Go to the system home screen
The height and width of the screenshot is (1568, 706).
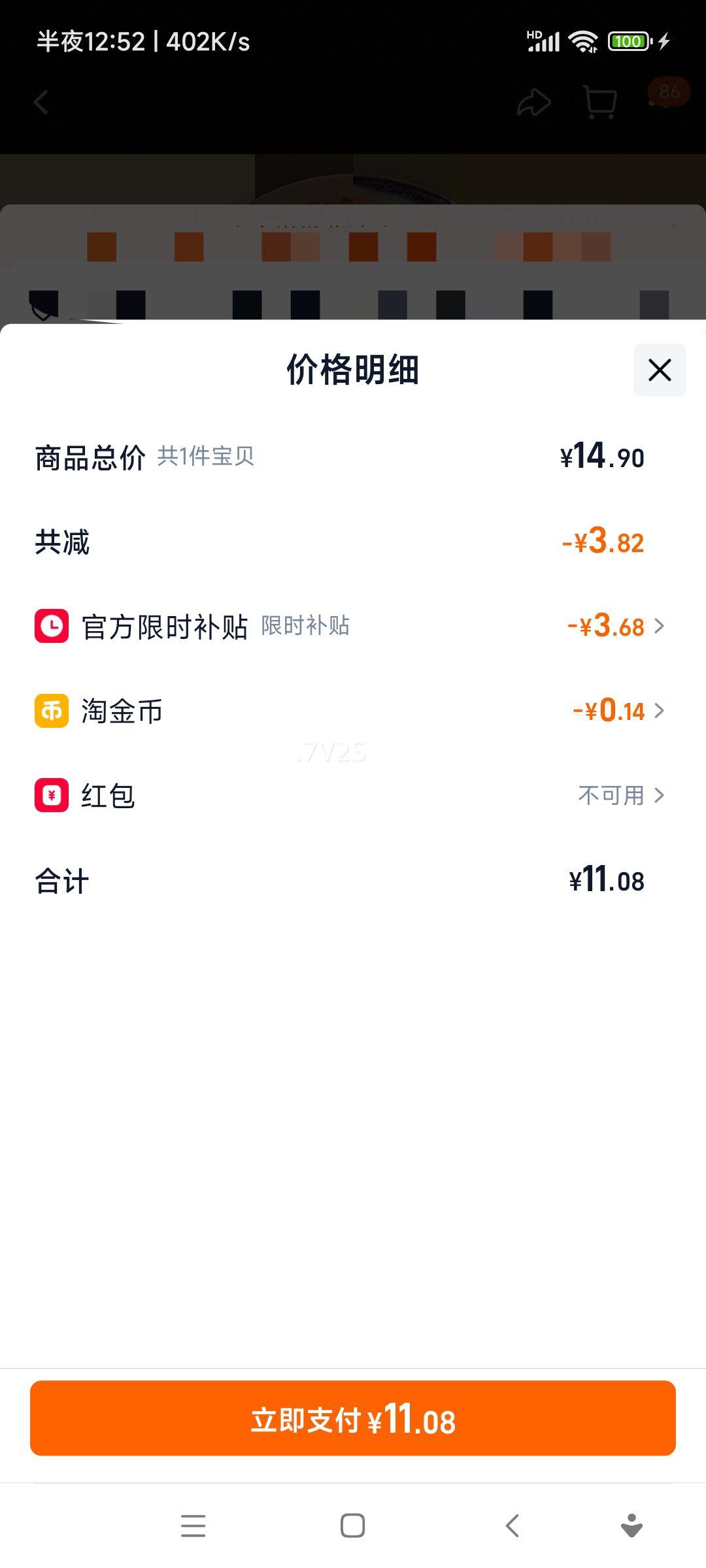(x=352, y=1526)
